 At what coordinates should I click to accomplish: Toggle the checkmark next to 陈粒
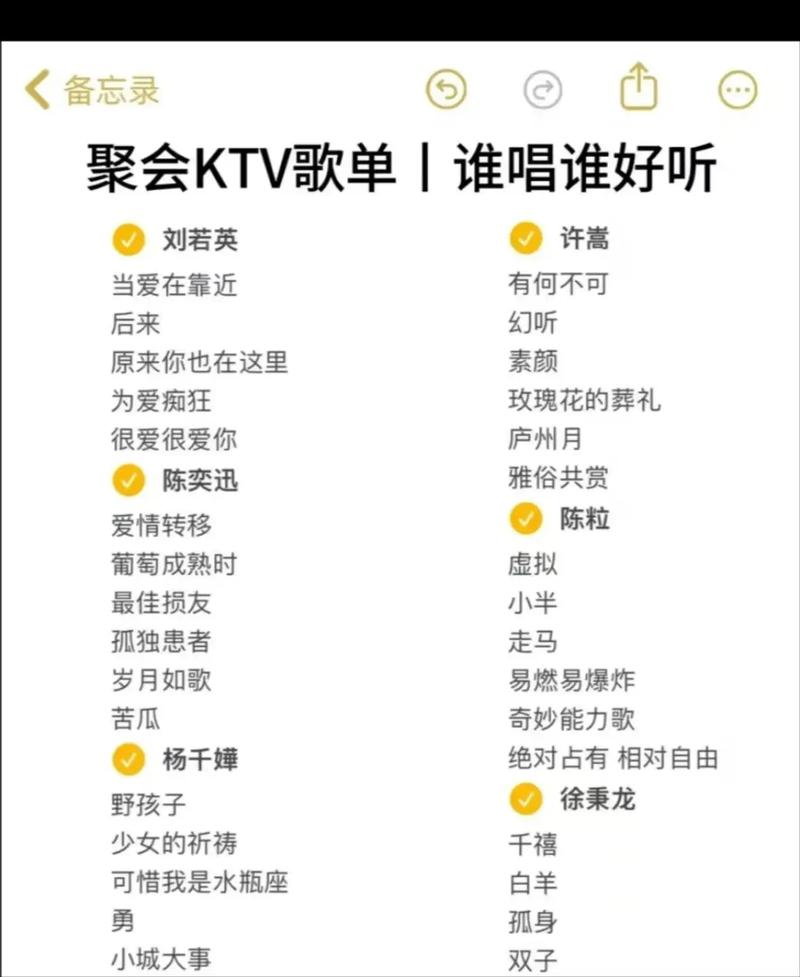click(526, 519)
